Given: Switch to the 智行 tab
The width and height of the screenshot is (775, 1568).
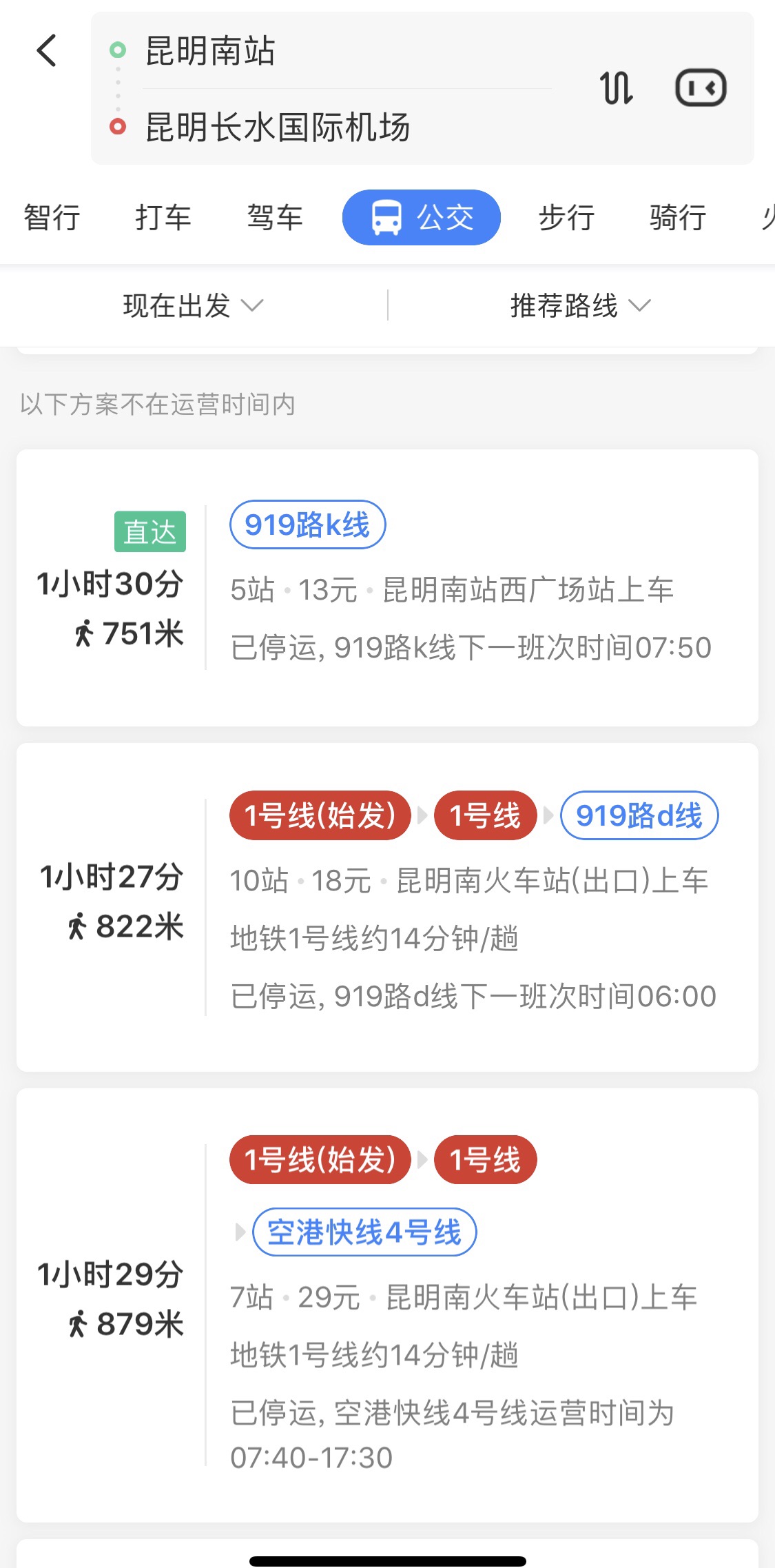Looking at the screenshot, I should click(x=52, y=218).
